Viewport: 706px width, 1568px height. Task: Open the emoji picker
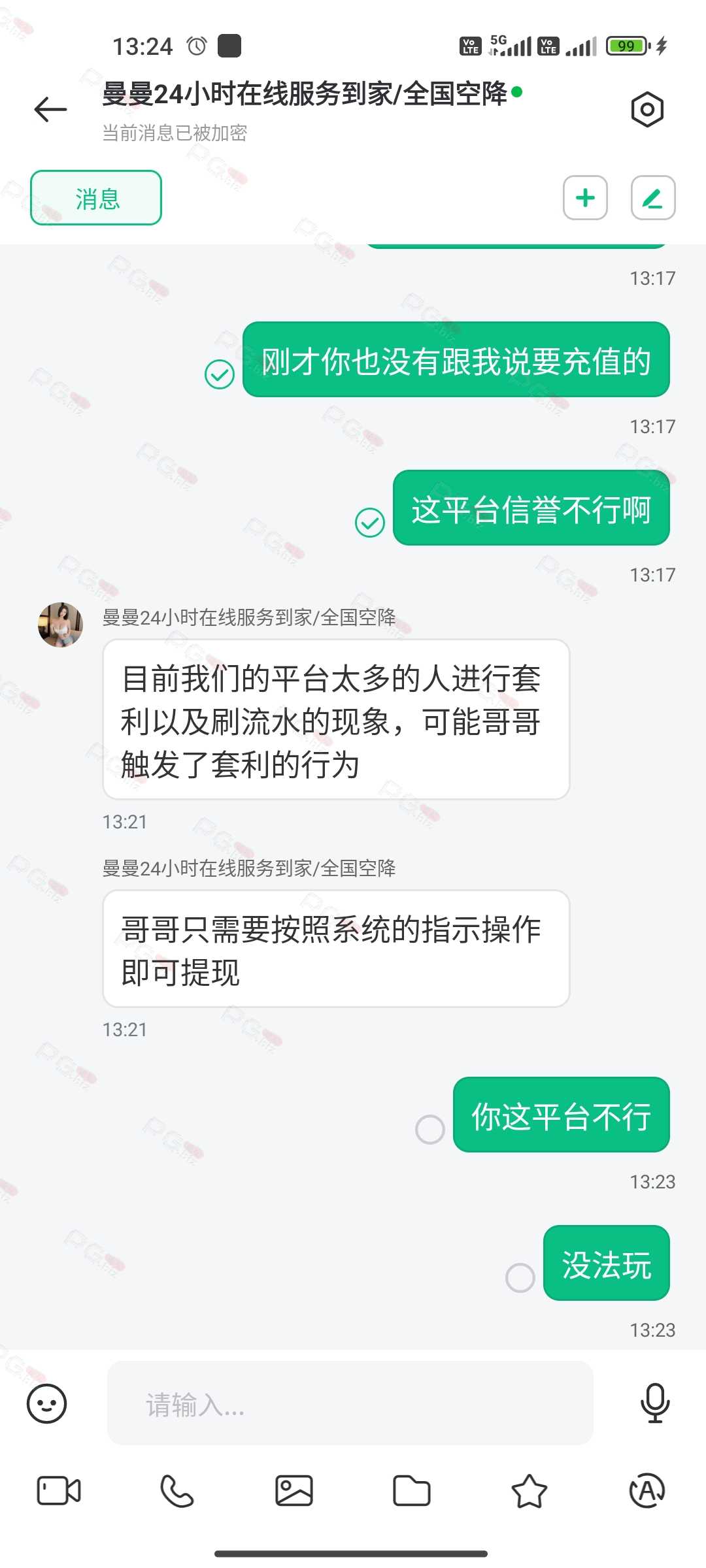[46, 1403]
